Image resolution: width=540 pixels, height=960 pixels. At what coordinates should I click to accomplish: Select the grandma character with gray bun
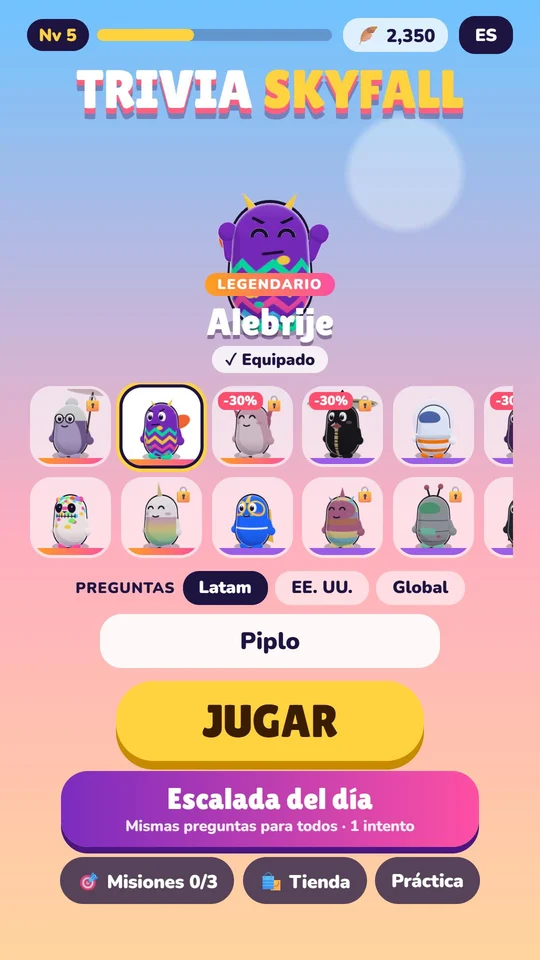[x=70, y=426]
